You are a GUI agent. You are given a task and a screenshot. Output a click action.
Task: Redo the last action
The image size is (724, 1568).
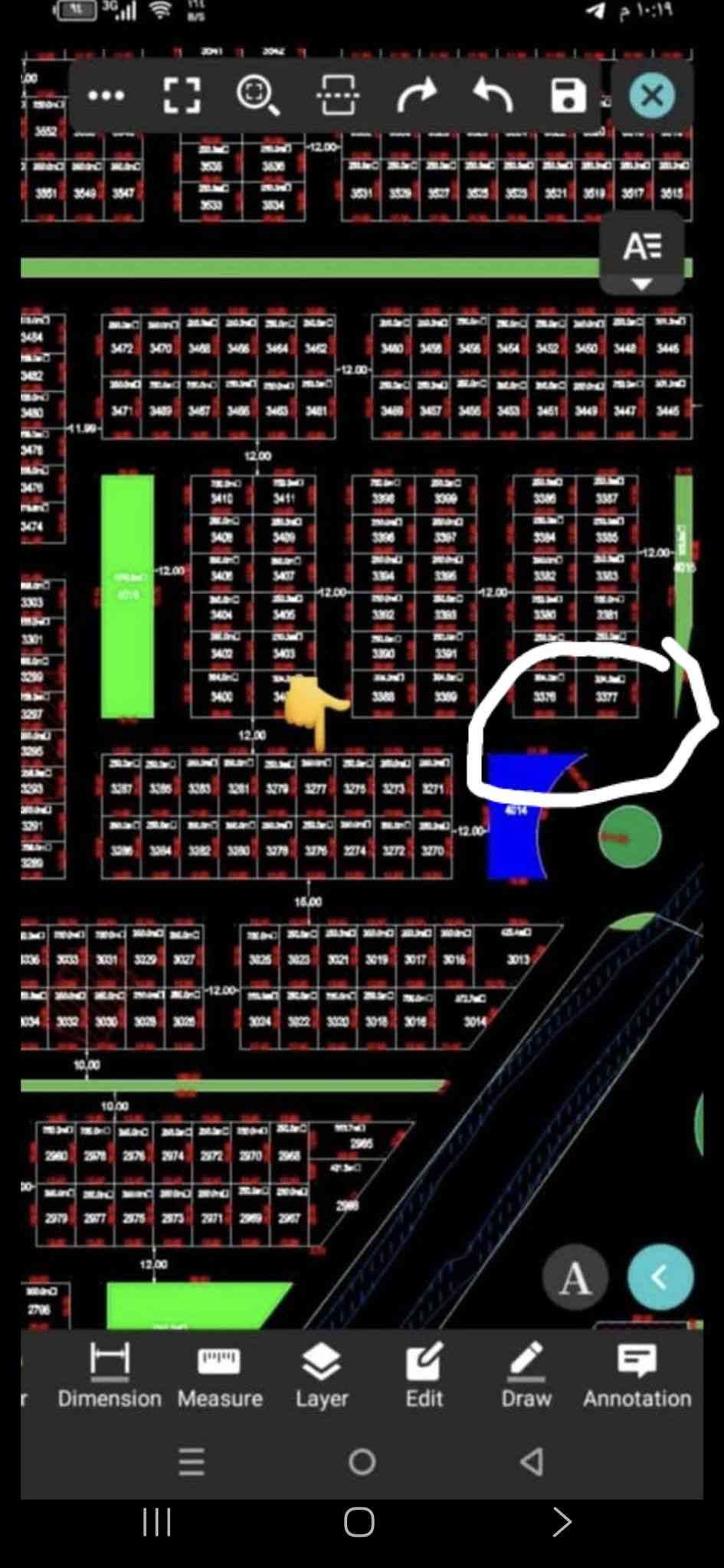tap(417, 96)
